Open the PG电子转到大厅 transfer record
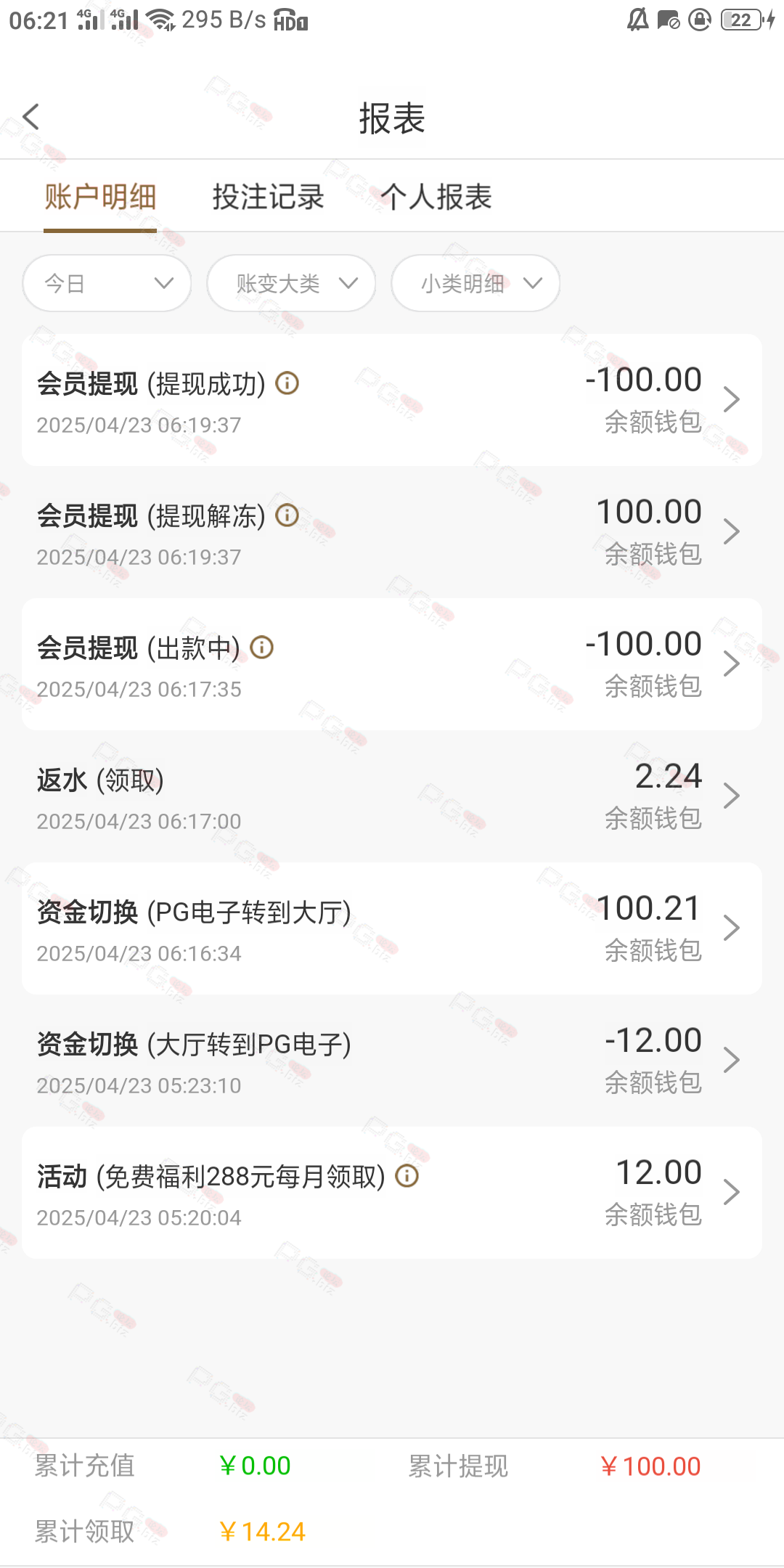This screenshot has width=784, height=1568. click(392, 928)
